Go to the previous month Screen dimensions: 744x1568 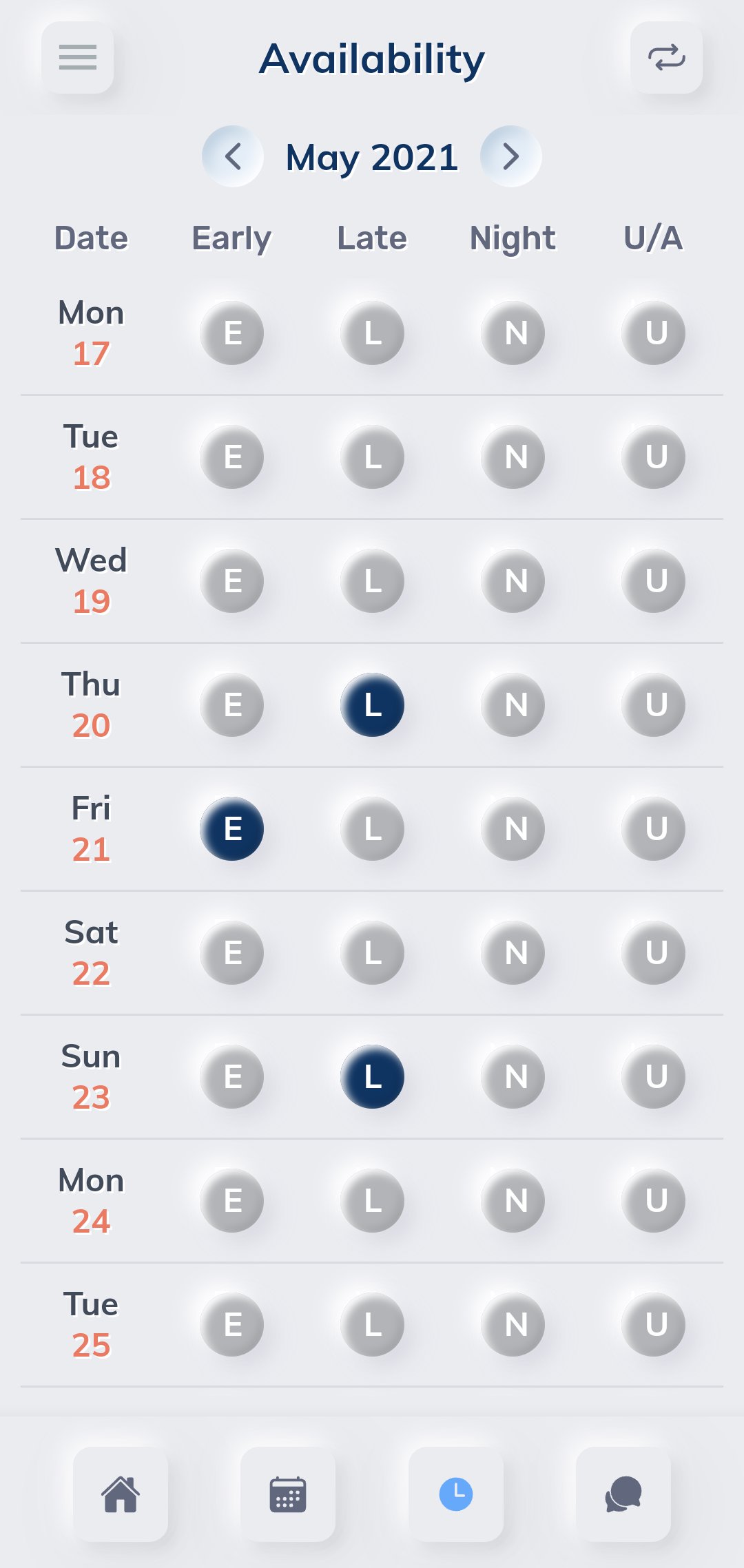[x=233, y=156]
